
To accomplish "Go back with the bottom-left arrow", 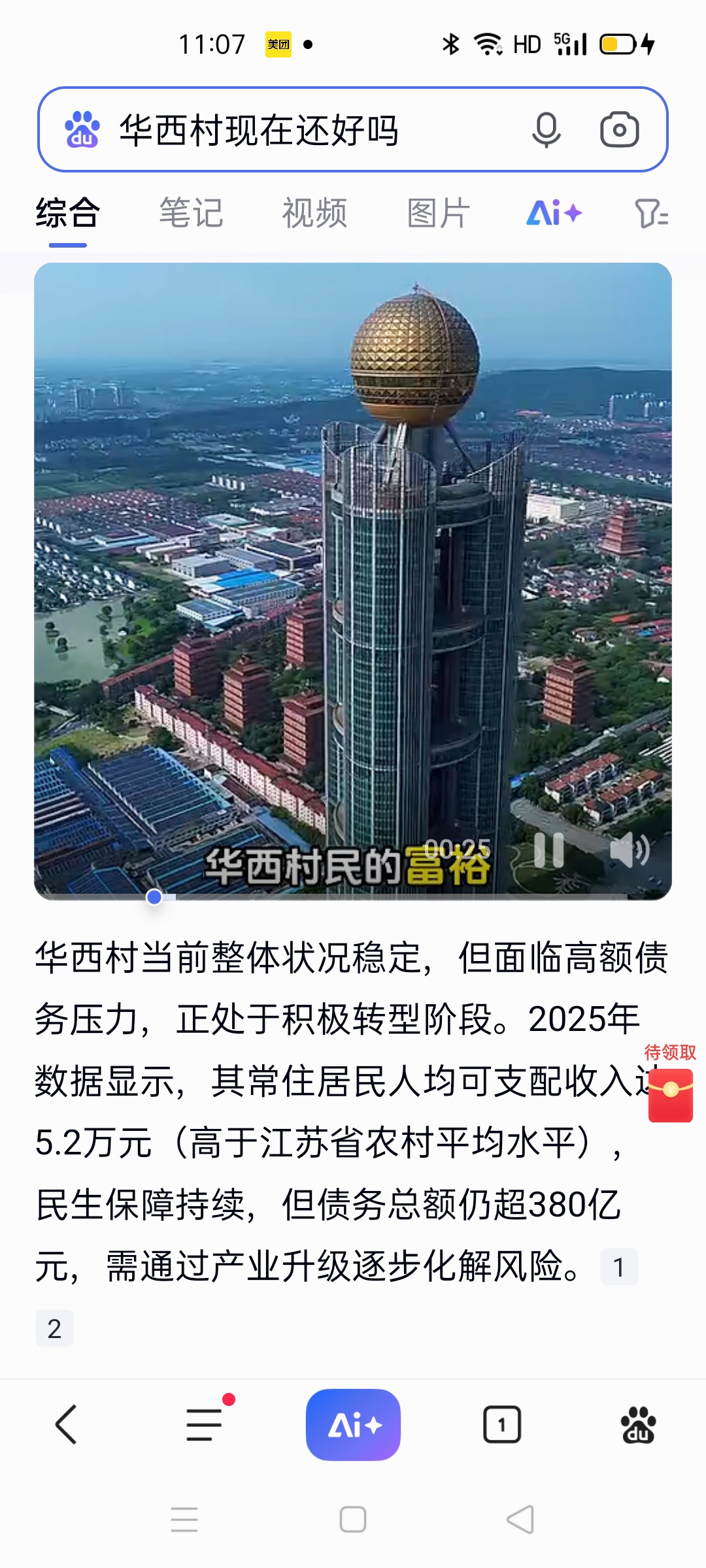I will coord(67,1424).
